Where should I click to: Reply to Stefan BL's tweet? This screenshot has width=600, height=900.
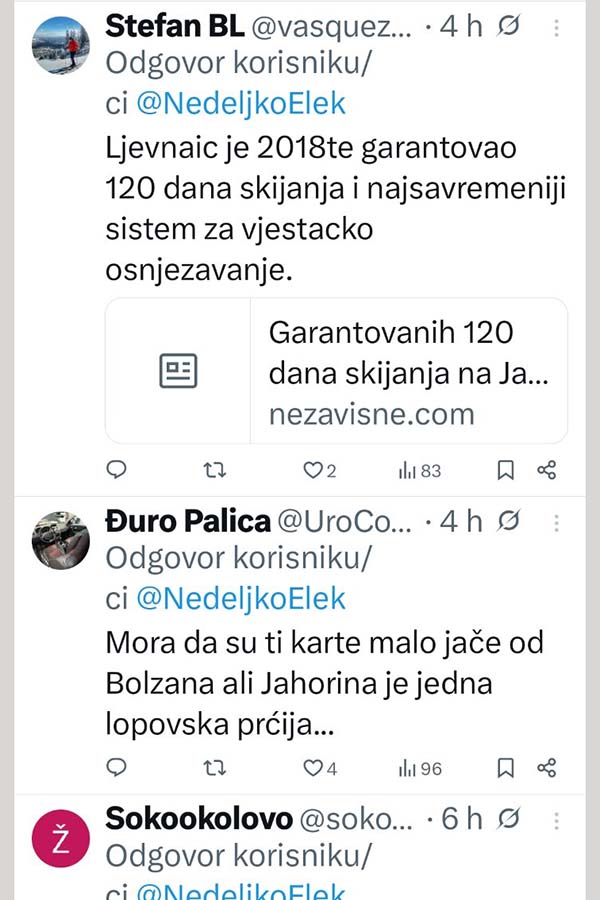(x=117, y=470)
